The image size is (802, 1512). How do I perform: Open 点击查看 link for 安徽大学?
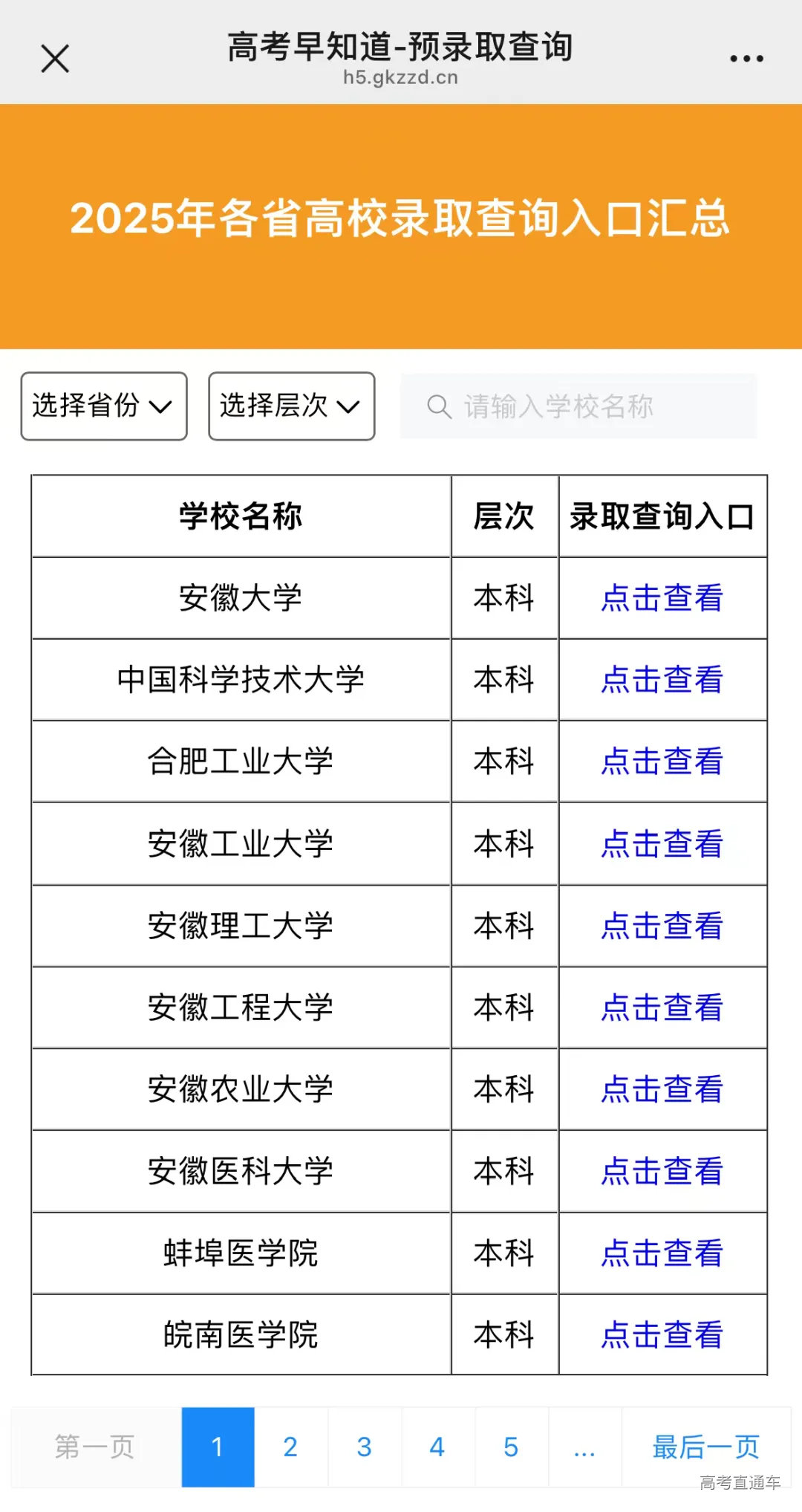[x=662, y=598]
